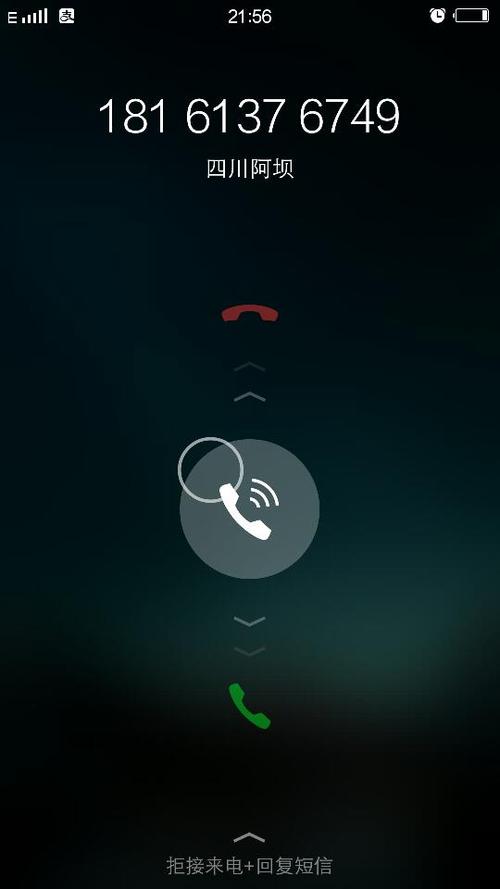500x889 pixels.
Task: Tap the red decline call icon
Action: point(249,313)
